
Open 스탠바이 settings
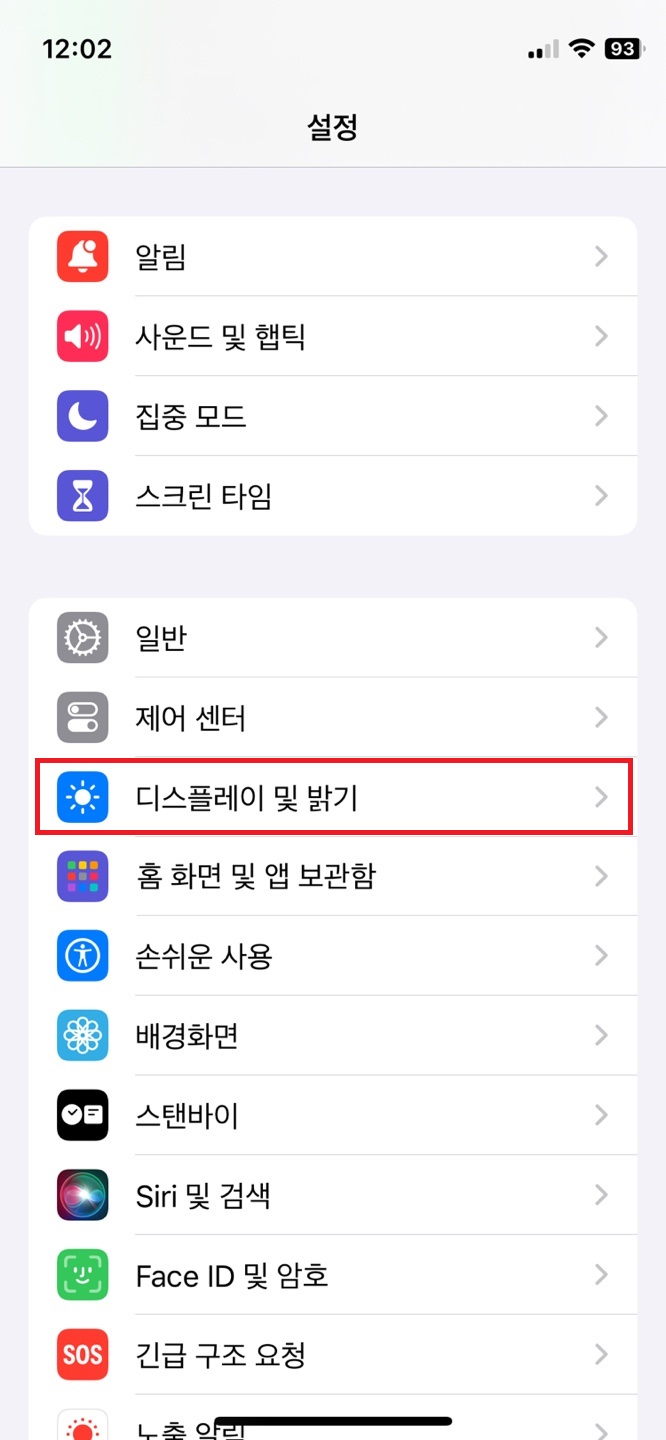pos(333,1115)
